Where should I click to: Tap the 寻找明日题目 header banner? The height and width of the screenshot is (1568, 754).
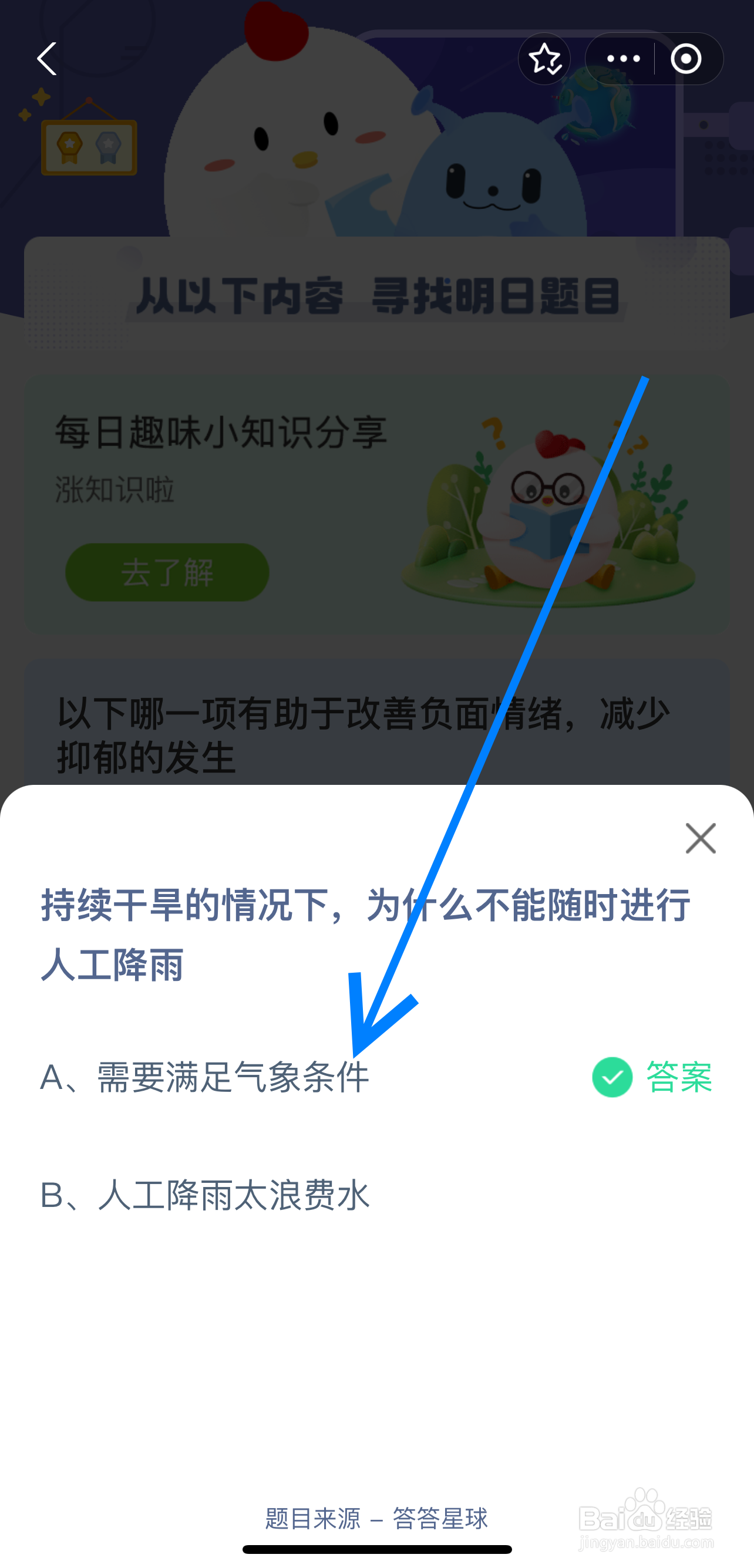[x=377, y=297]
